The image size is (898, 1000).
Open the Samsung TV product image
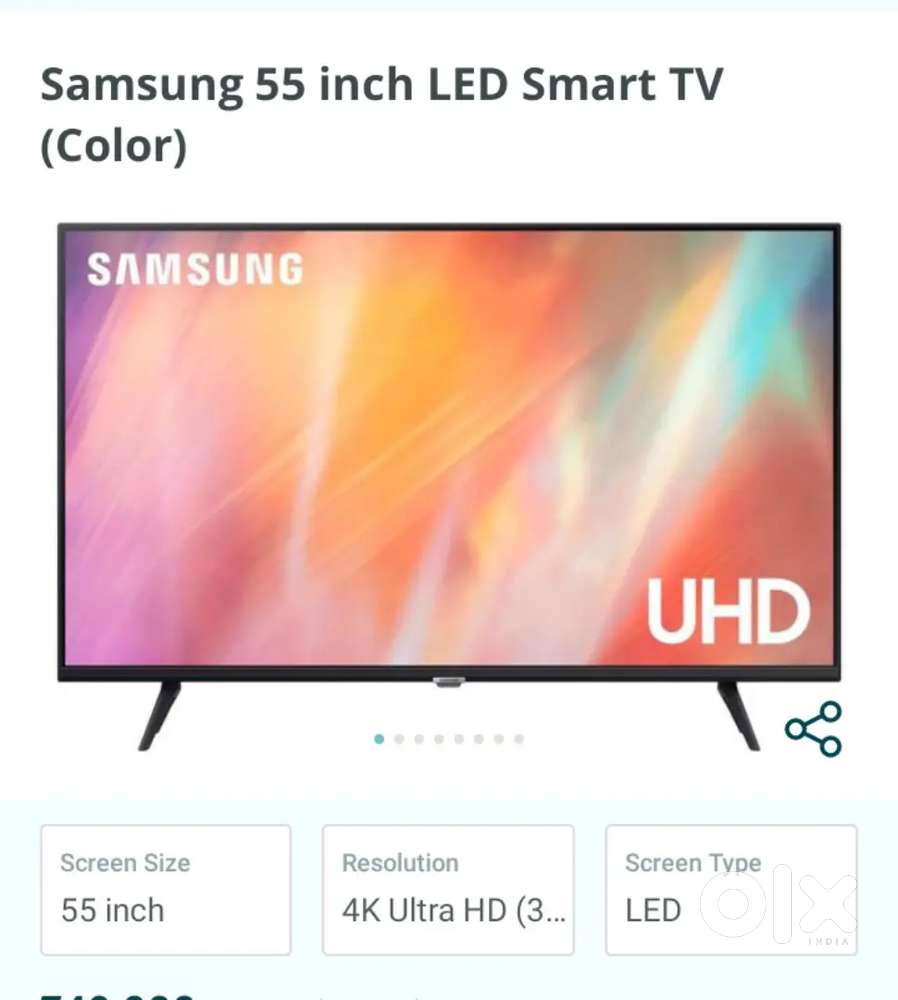pyautogui.click(x=448, y=450)
